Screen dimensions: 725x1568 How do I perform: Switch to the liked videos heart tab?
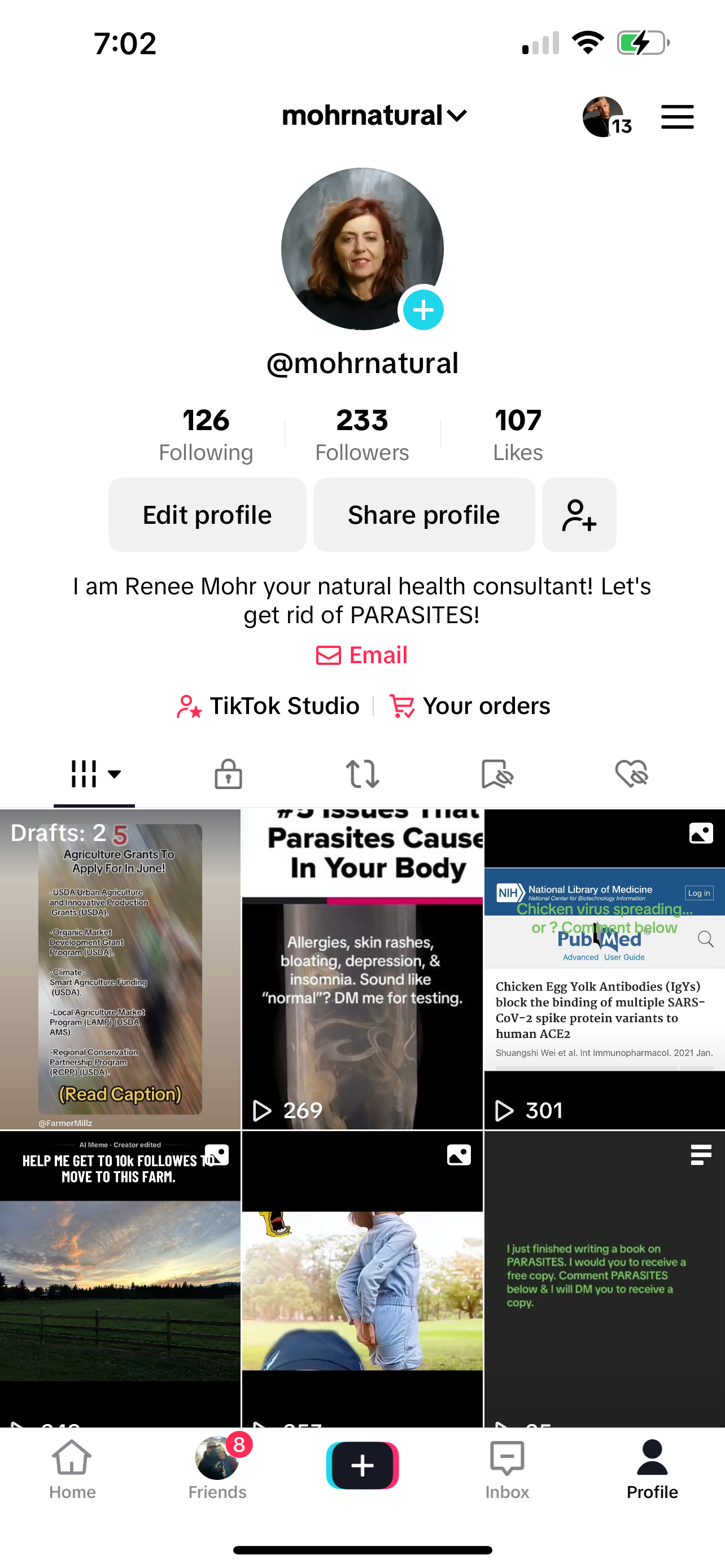(631, 774)
